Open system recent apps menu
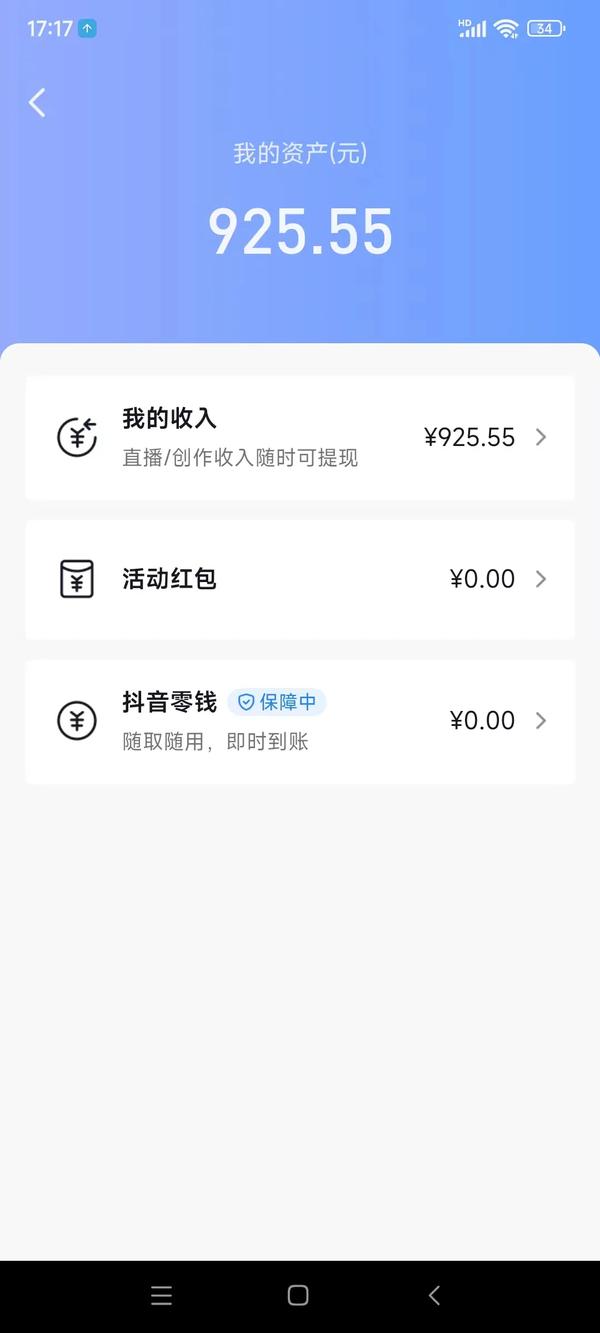Image resolution: width=600 pixels, height=1333 pixels. click(162, 1296)
